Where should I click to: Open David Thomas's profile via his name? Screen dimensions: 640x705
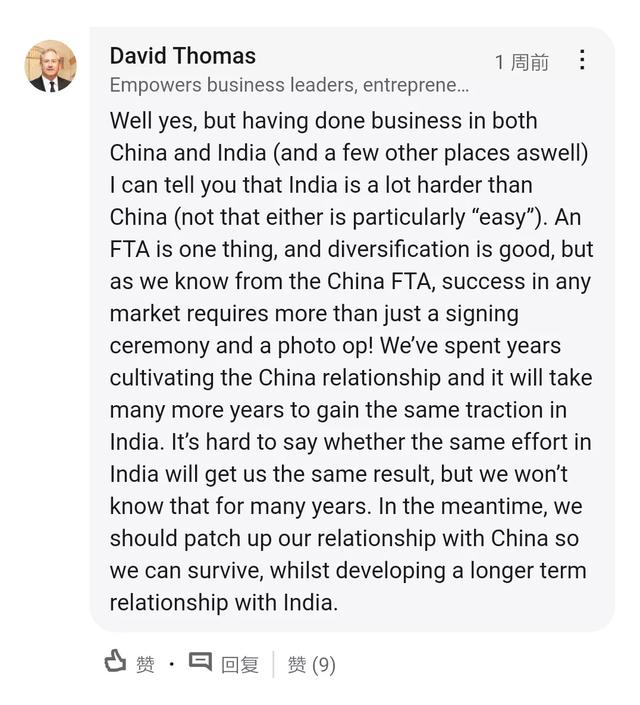pyautogui.click(x=183, y=56)
